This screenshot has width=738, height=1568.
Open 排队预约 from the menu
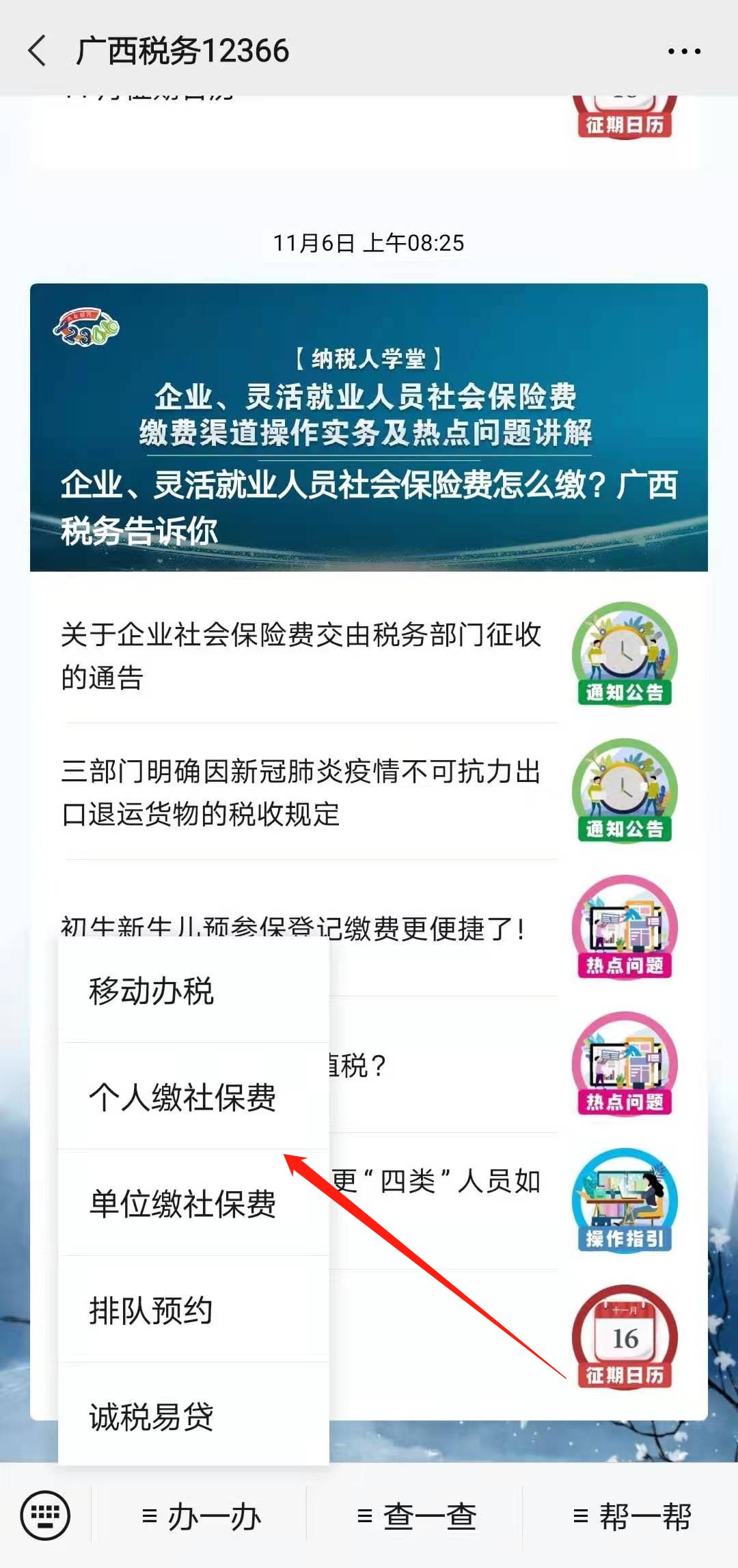pyautogui.click(x=193, y=1311)
